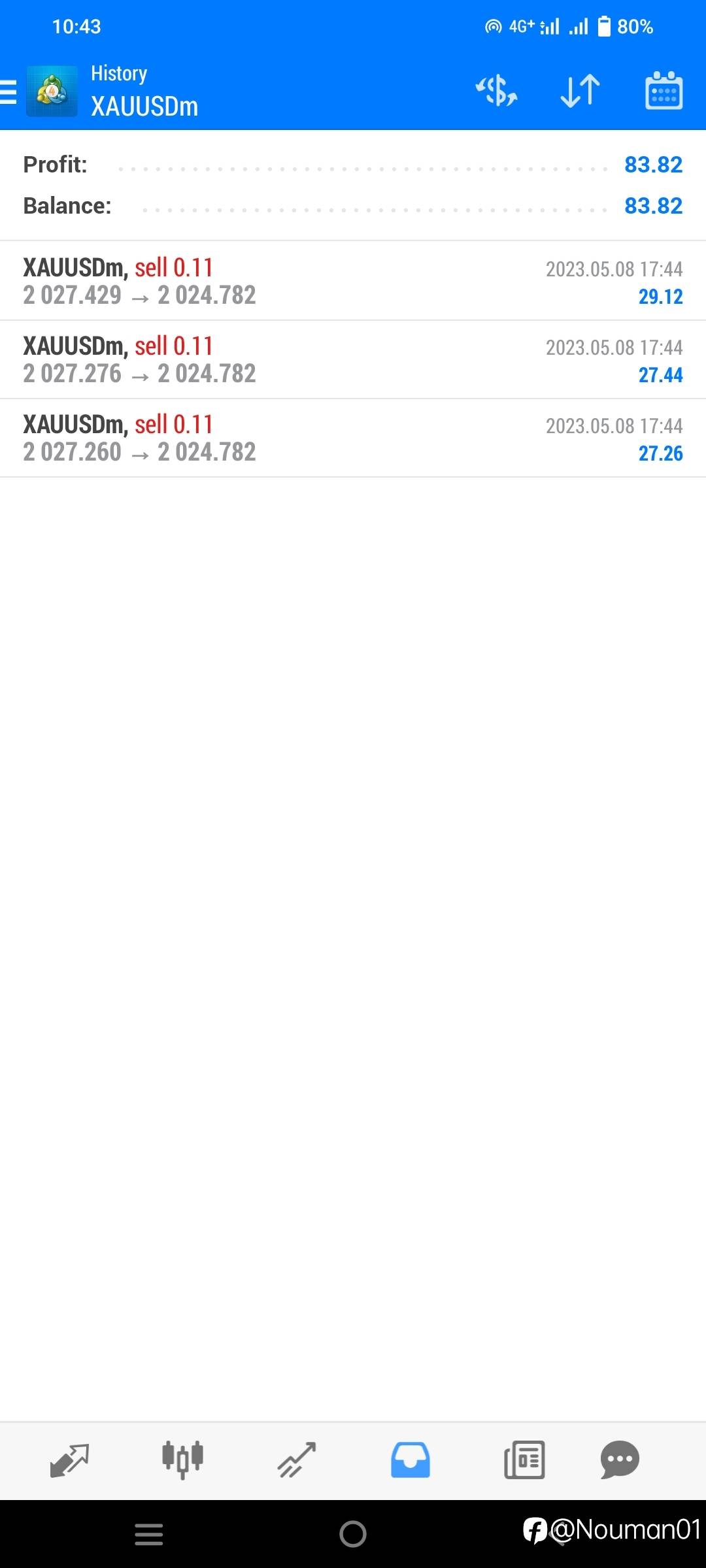The width and height of the screenshot is (706, 1568).
Task: Open the symbol filter currency icon
Action: point(496,91)
